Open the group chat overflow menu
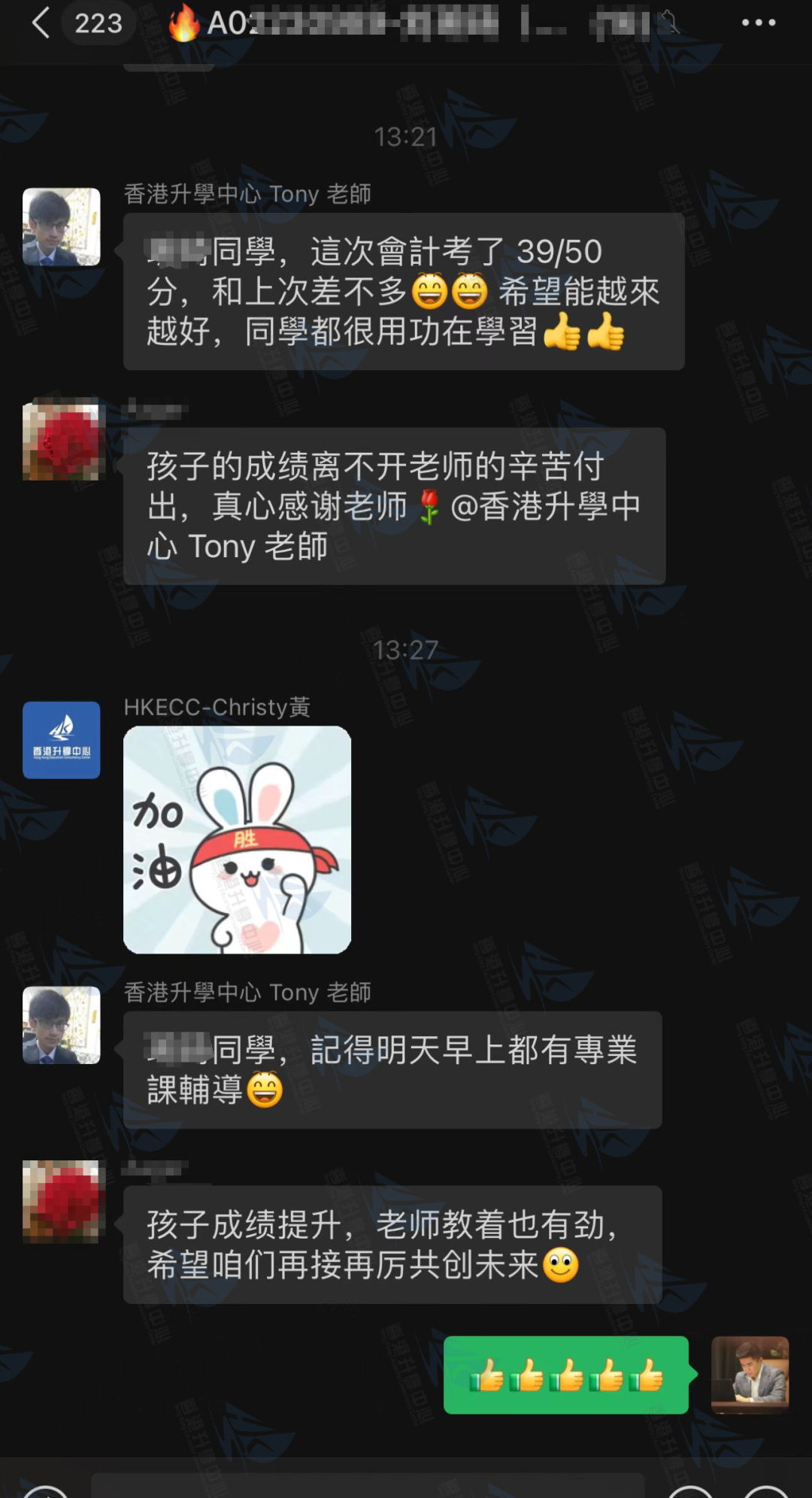The height and width of the screenshot is (1498, 812). tap(758, 23)
